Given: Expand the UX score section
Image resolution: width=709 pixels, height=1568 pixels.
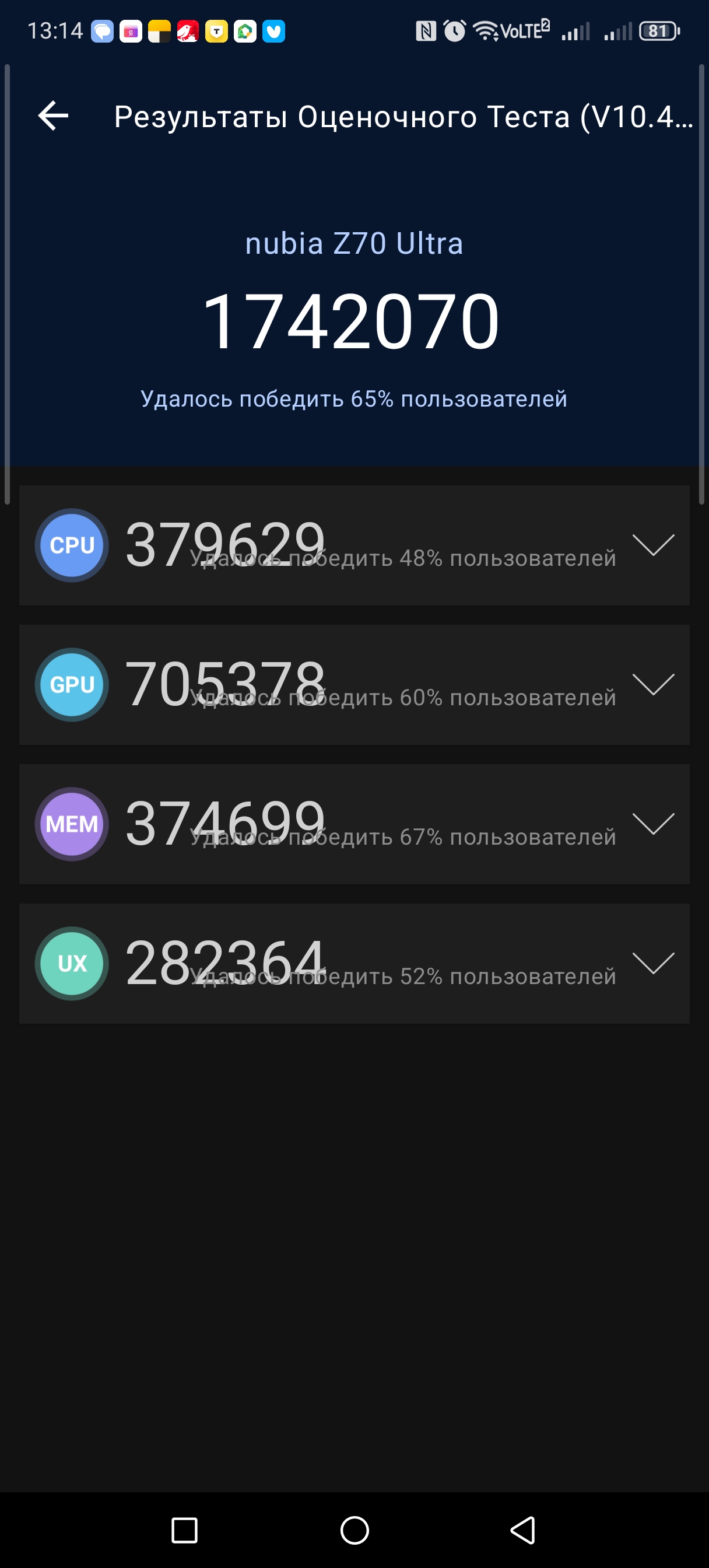Looking at the screenshot, I should (x=653, y=963).
